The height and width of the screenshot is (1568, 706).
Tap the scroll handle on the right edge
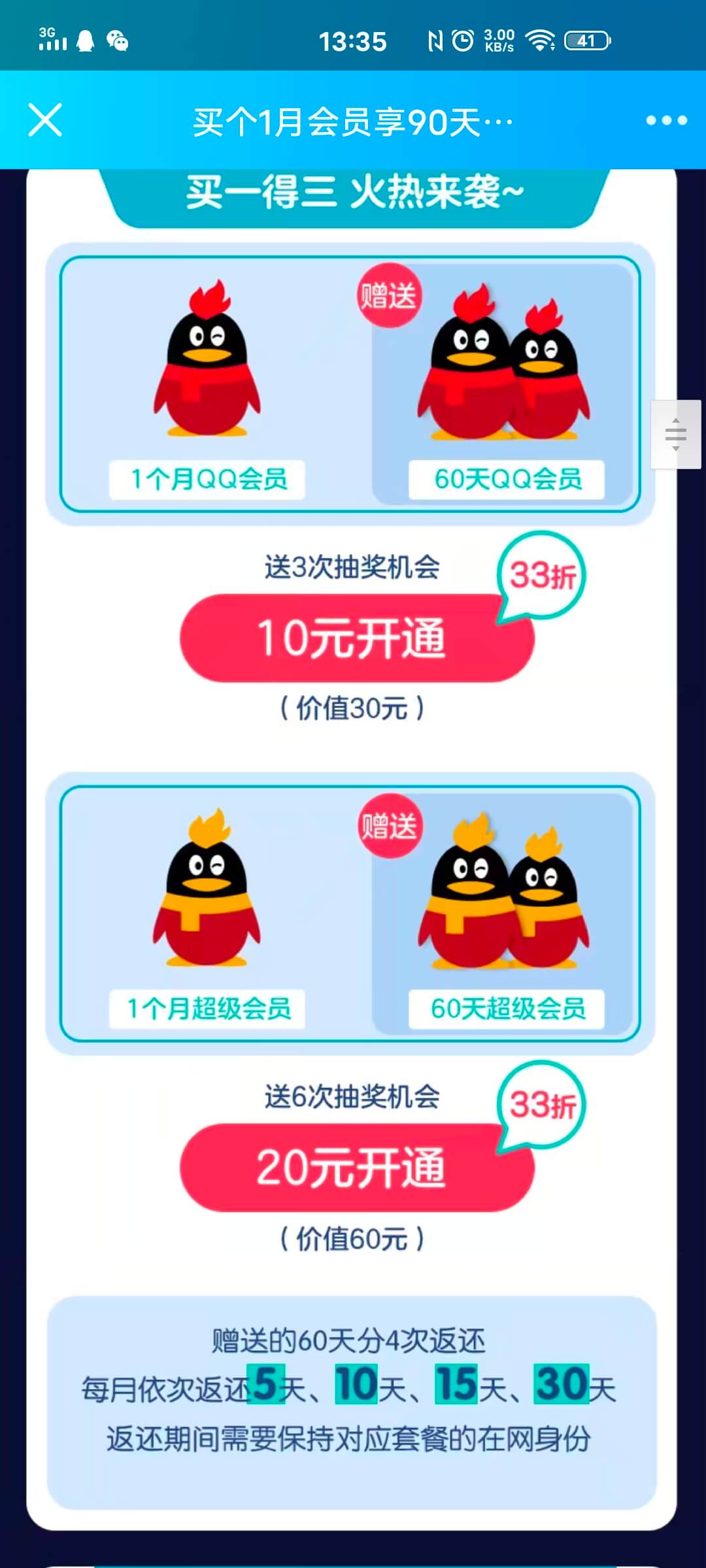click(x=676, y=434)
